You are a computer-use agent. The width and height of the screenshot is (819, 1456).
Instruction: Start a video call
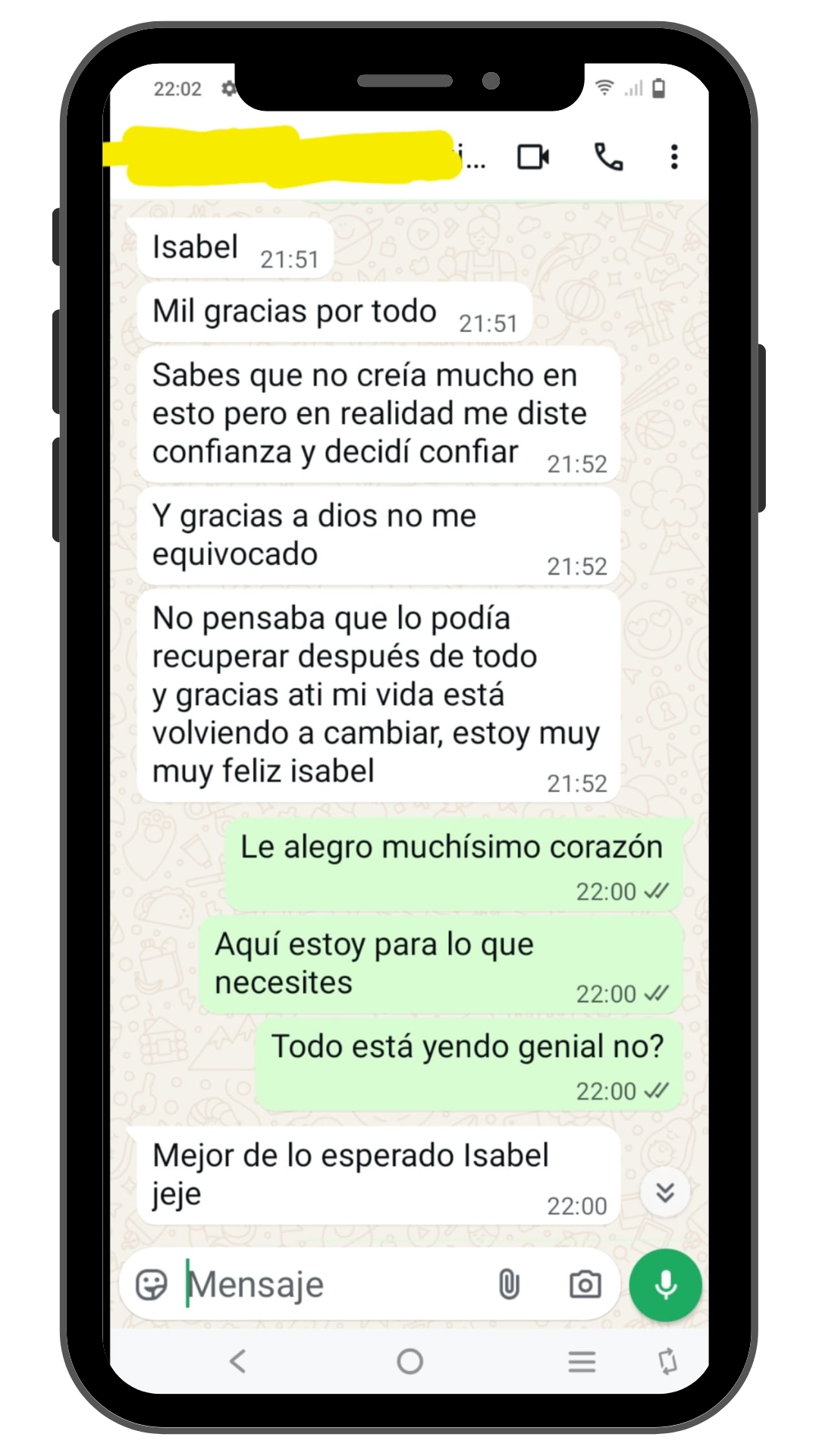532,156
